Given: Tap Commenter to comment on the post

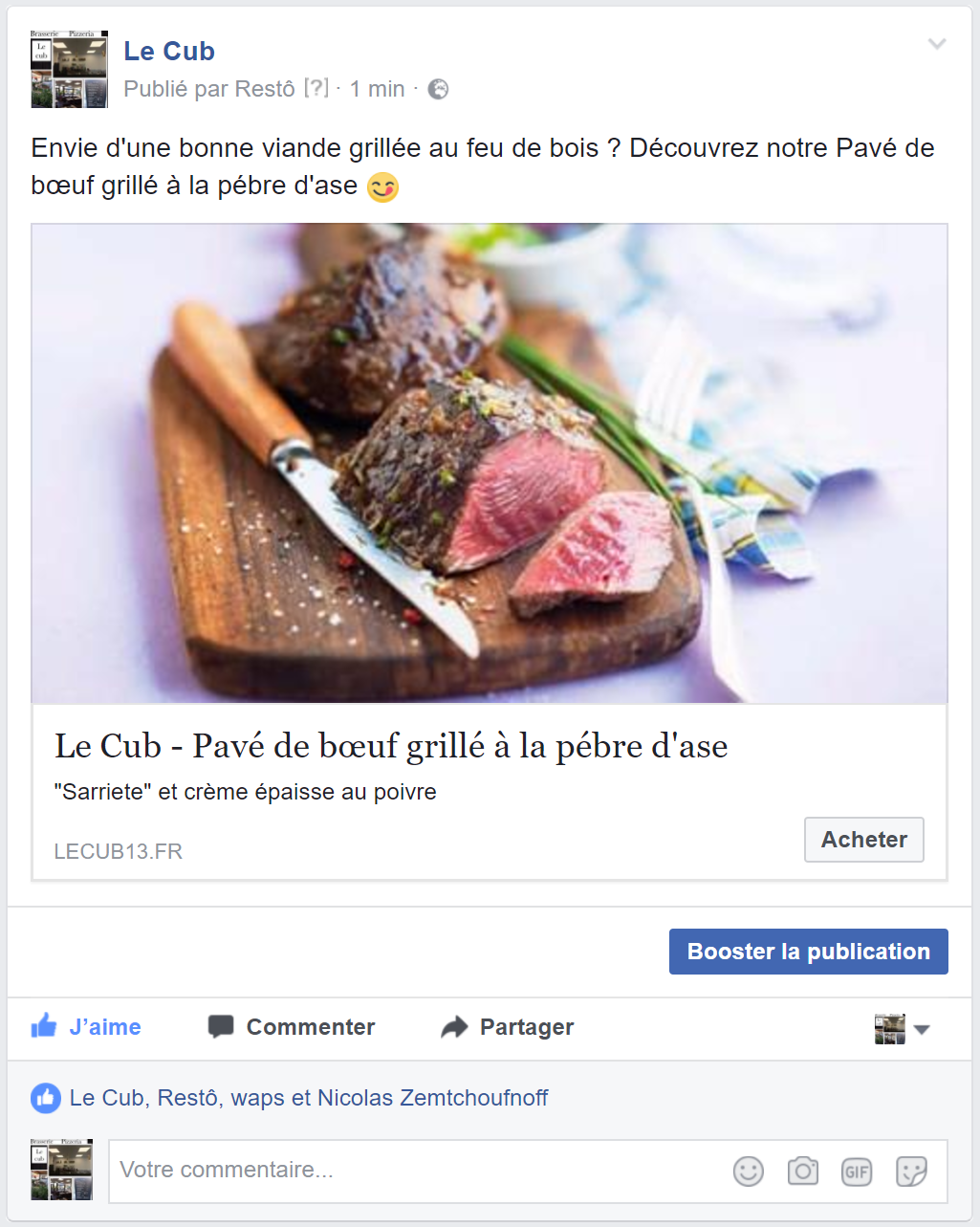Looking at the screenshot, I should [292, 1027].
